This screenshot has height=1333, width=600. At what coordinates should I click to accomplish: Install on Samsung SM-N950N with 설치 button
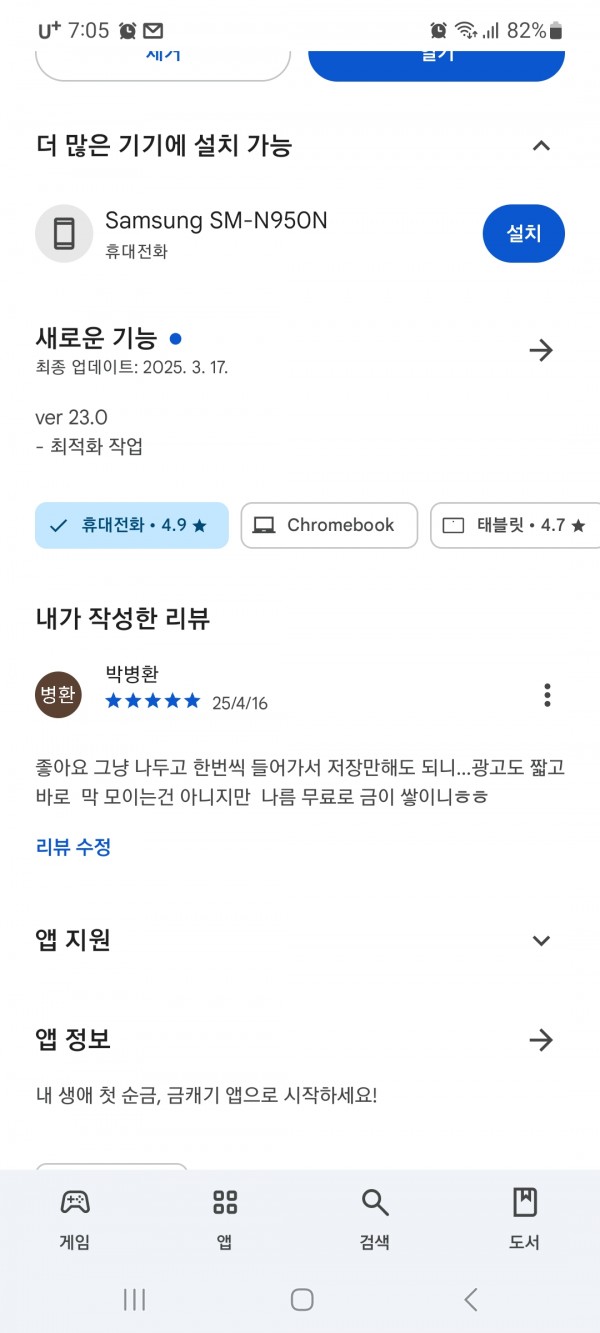coord(524,234)
